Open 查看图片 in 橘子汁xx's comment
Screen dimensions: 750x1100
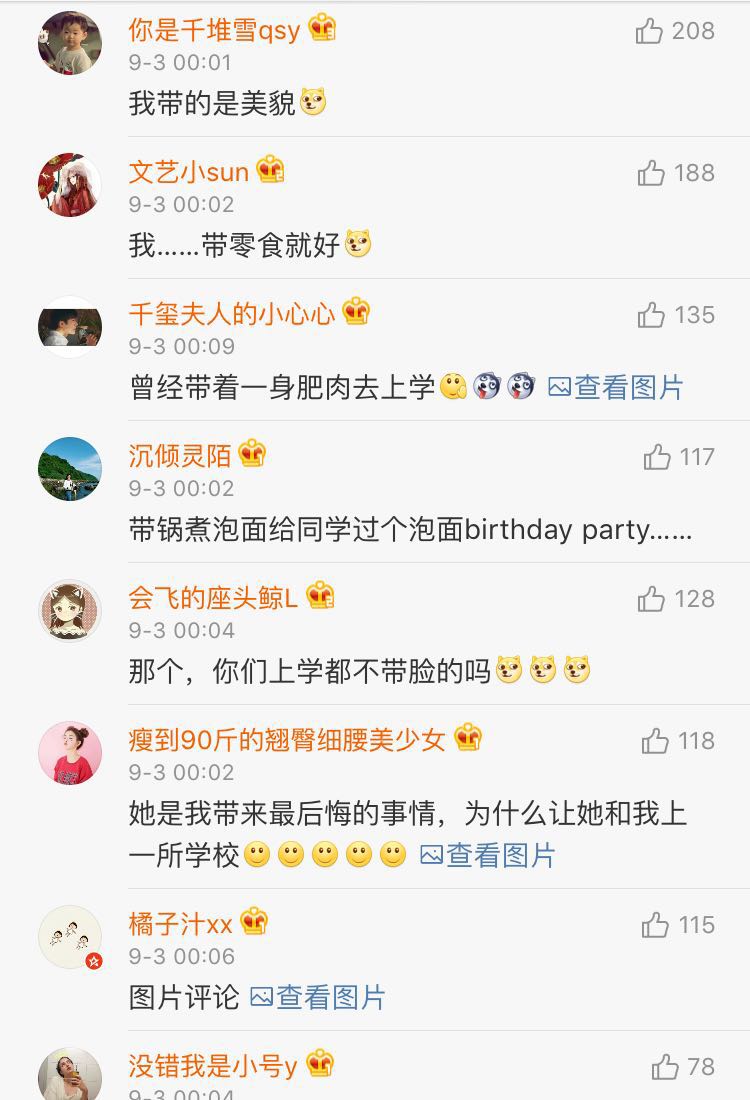[318, 997]
